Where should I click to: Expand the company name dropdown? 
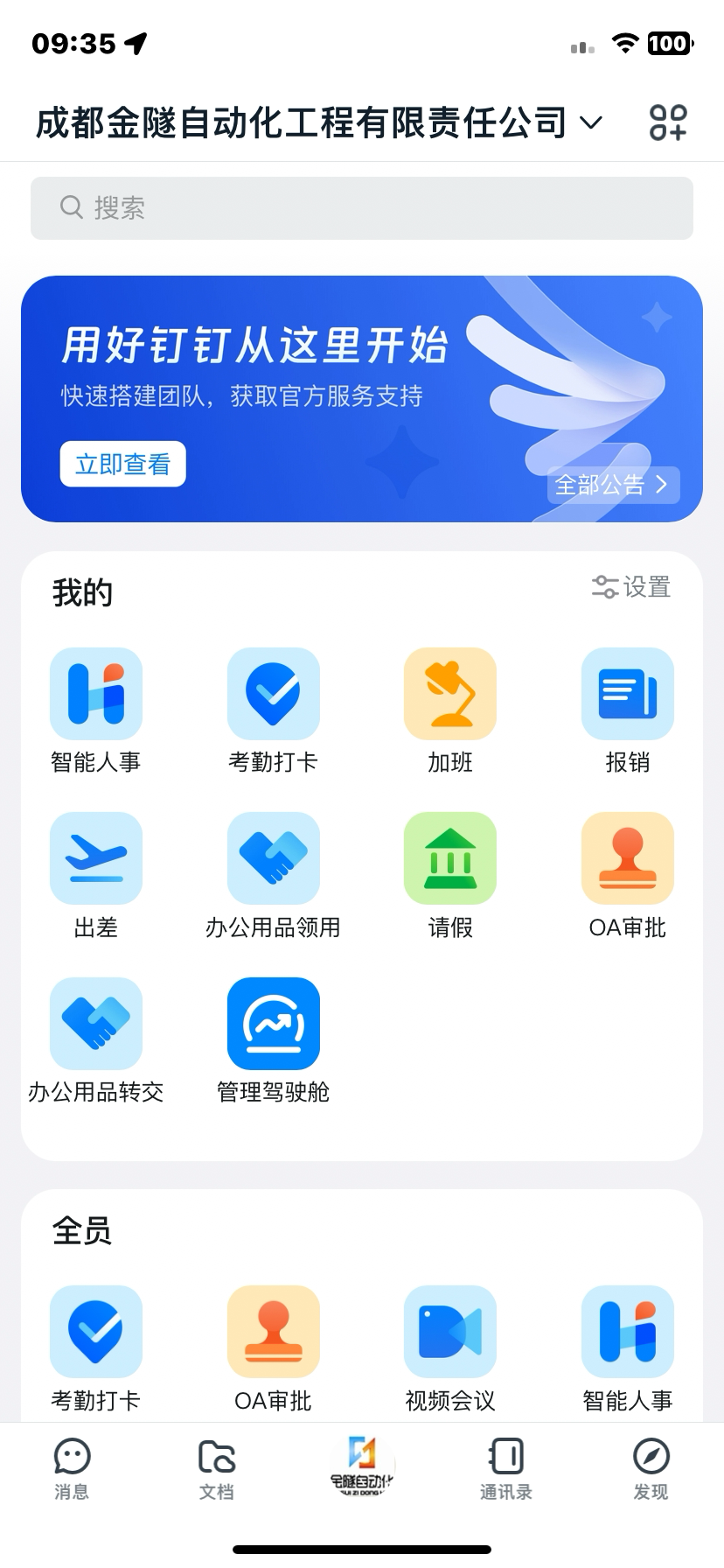591,123
